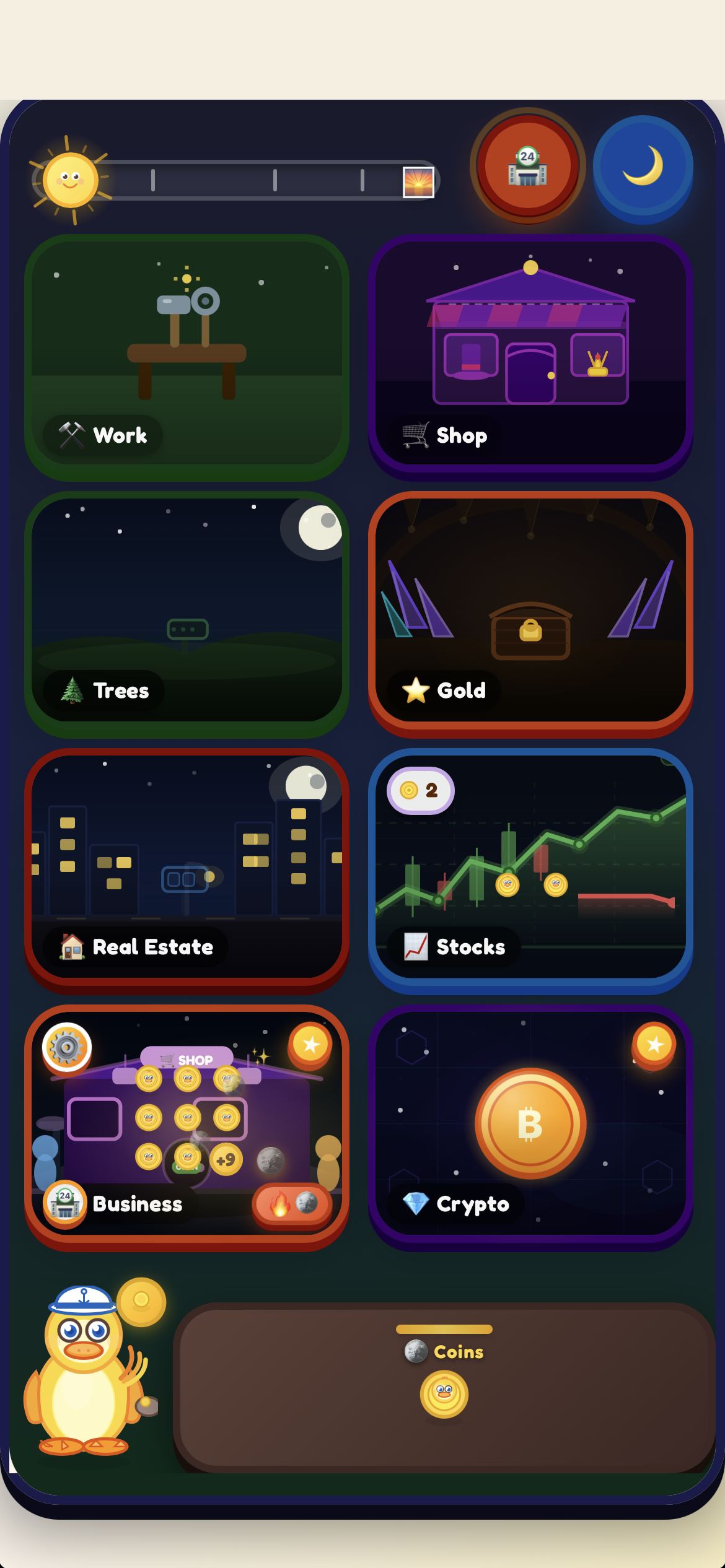Tap the star badge on Crypto card
725x1568 pixels.
click(654, 1045)
